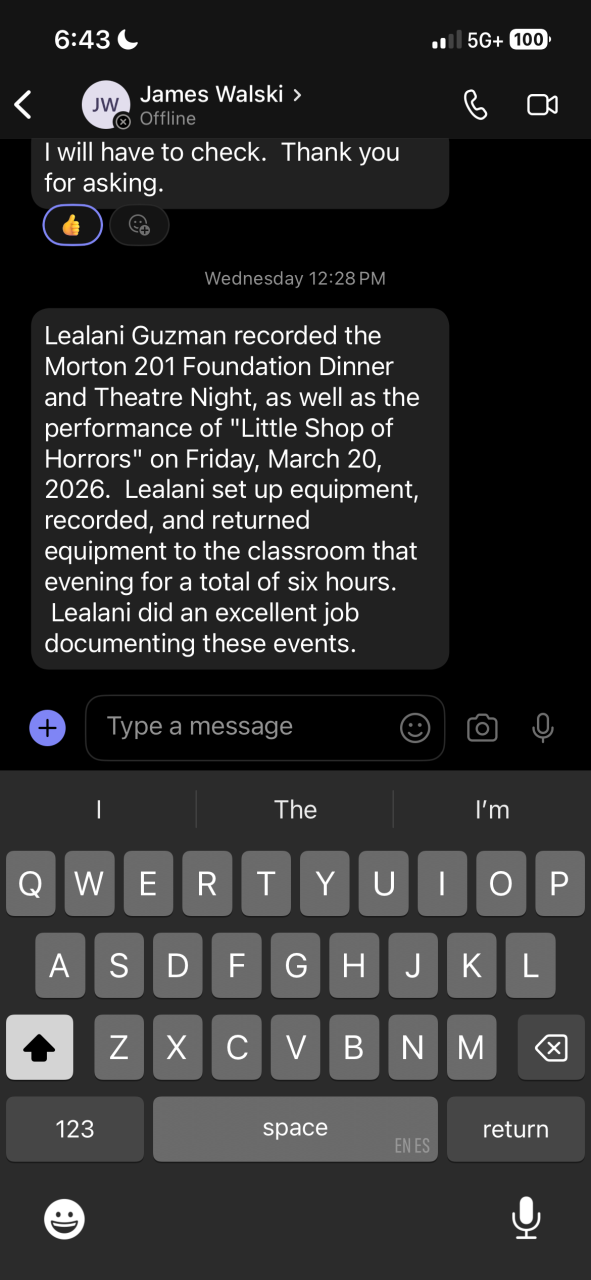
Task: Insert the suggested word "The"
Action: 295,810
